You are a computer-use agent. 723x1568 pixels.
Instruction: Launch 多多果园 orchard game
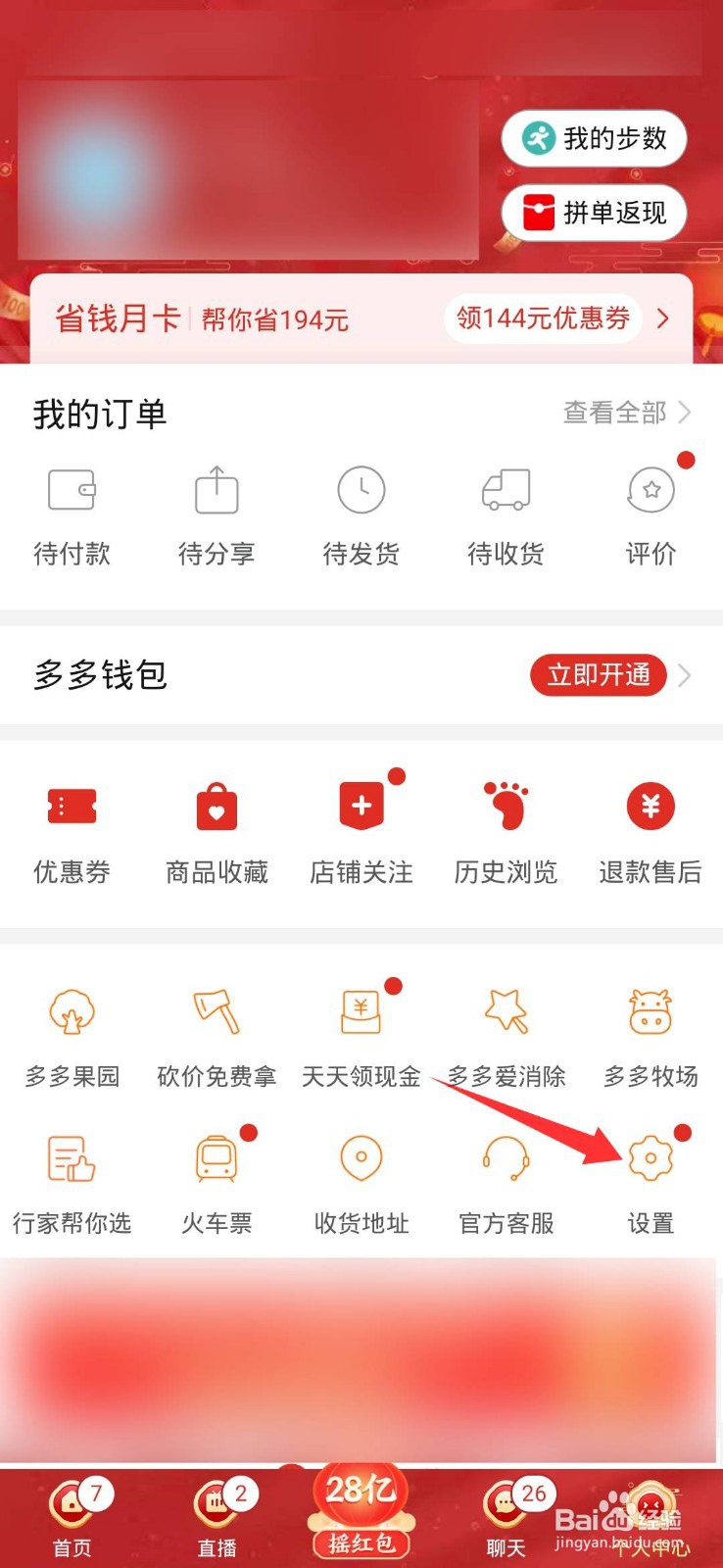pos(72,1039)
